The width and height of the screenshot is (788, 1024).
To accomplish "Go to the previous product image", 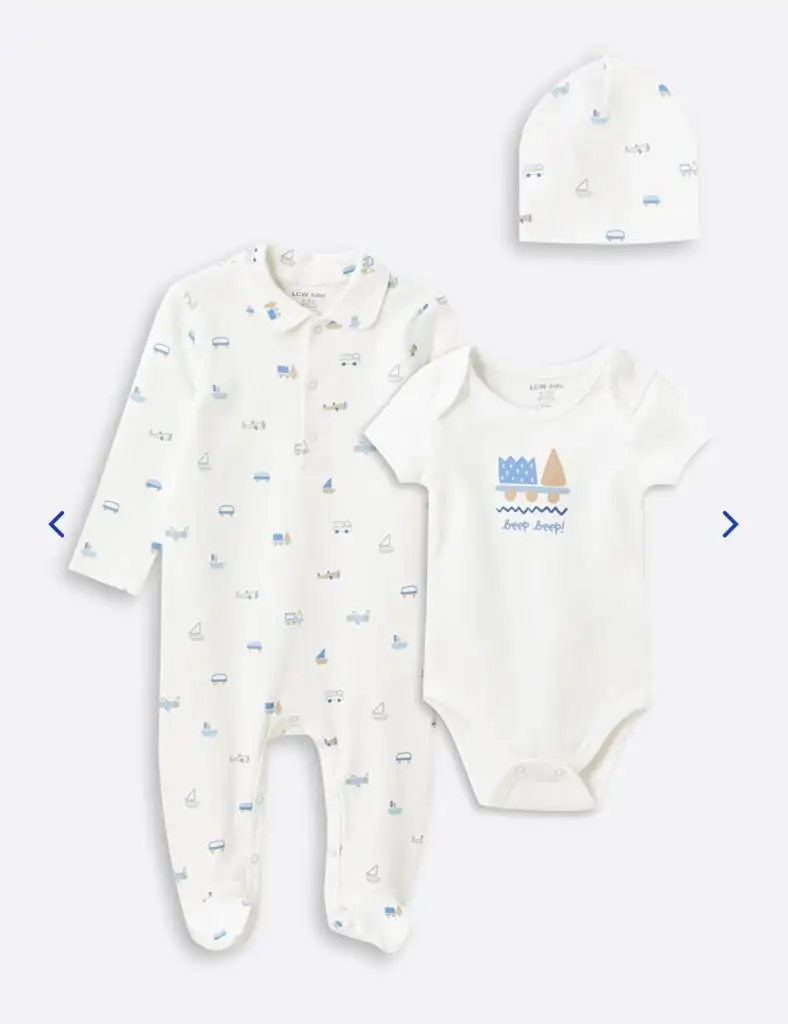I will [57, 523].
